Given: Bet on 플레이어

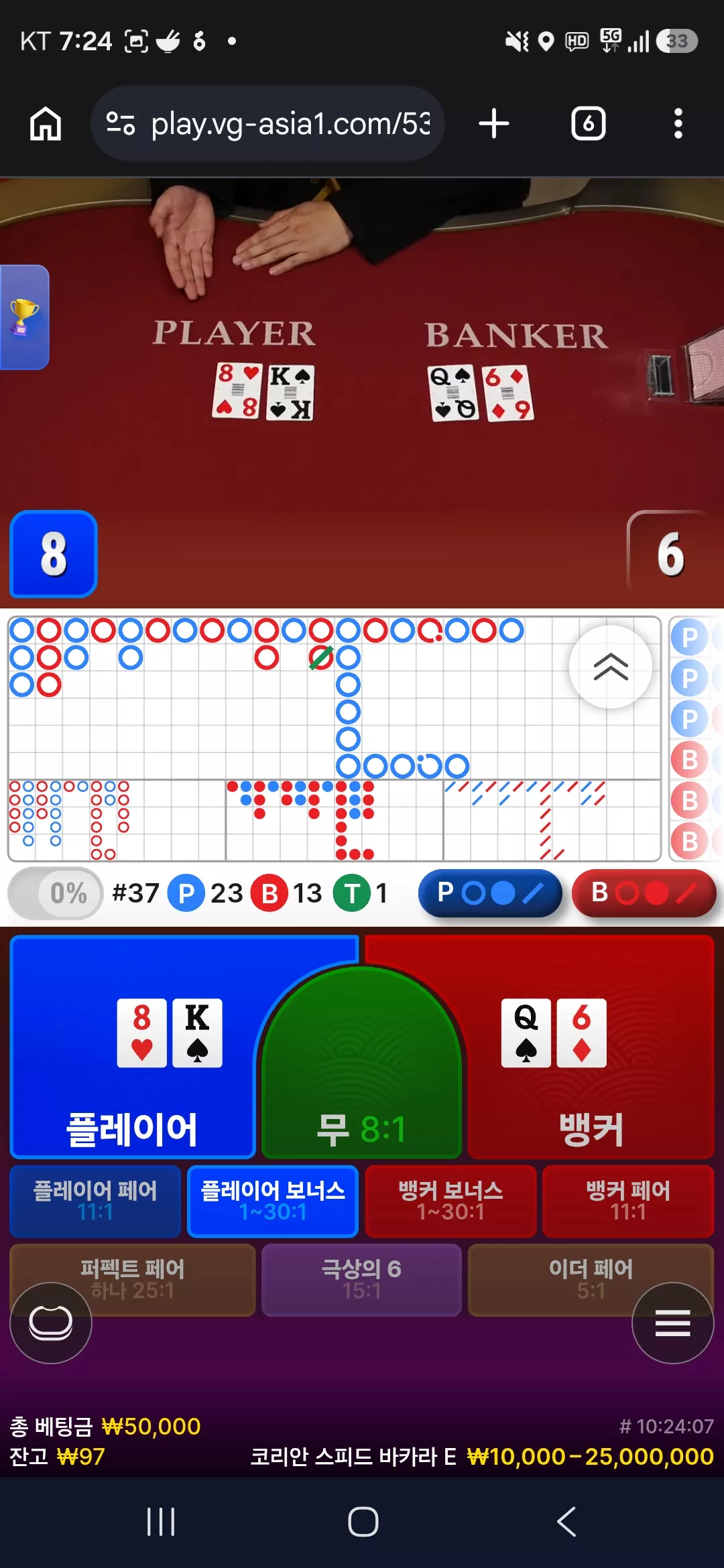Looking at the screenshot, I should click(x=132, y=1047).
